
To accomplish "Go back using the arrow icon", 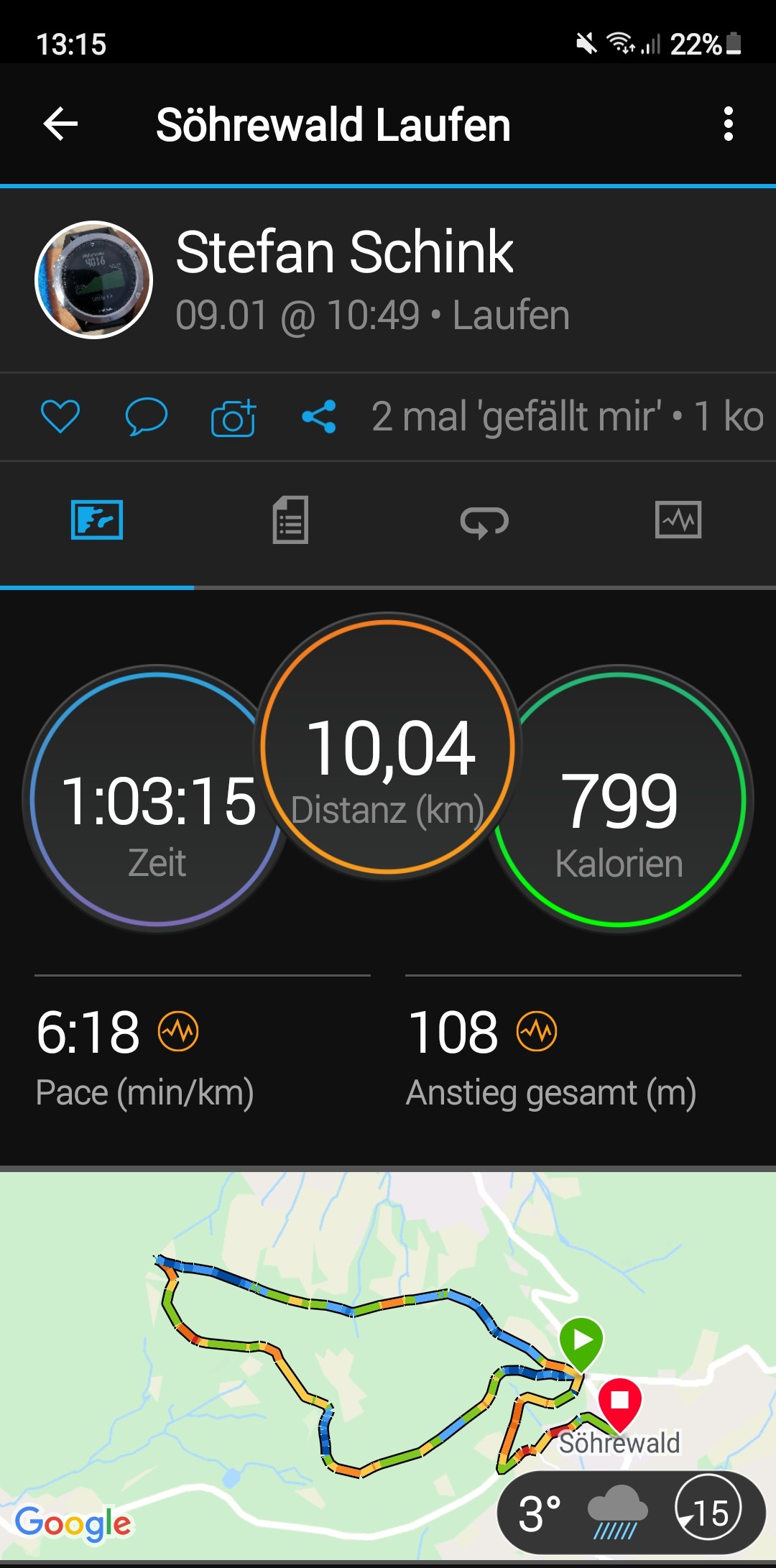I will (61, 124).
